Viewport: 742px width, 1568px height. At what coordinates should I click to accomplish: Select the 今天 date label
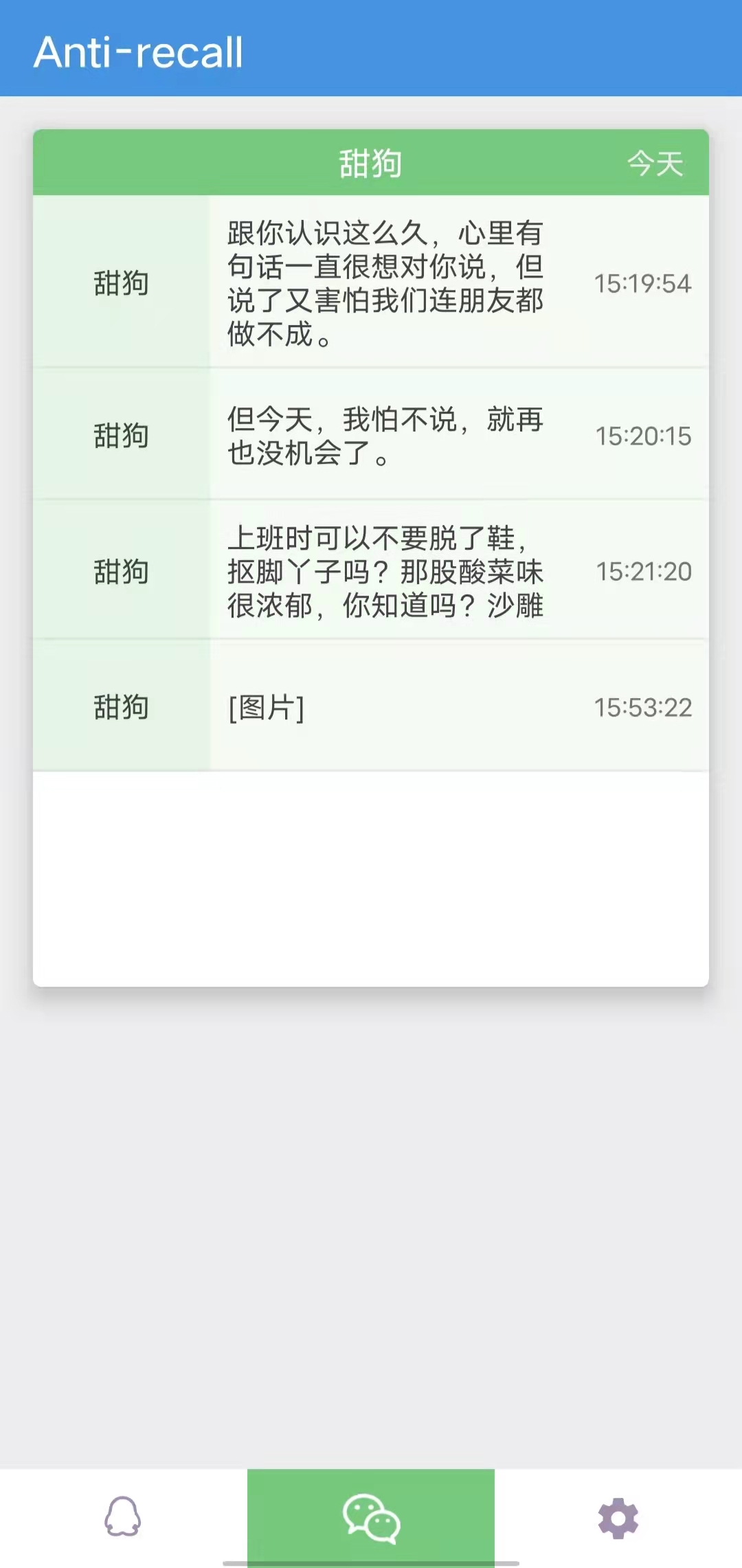[x=653, y=163]
